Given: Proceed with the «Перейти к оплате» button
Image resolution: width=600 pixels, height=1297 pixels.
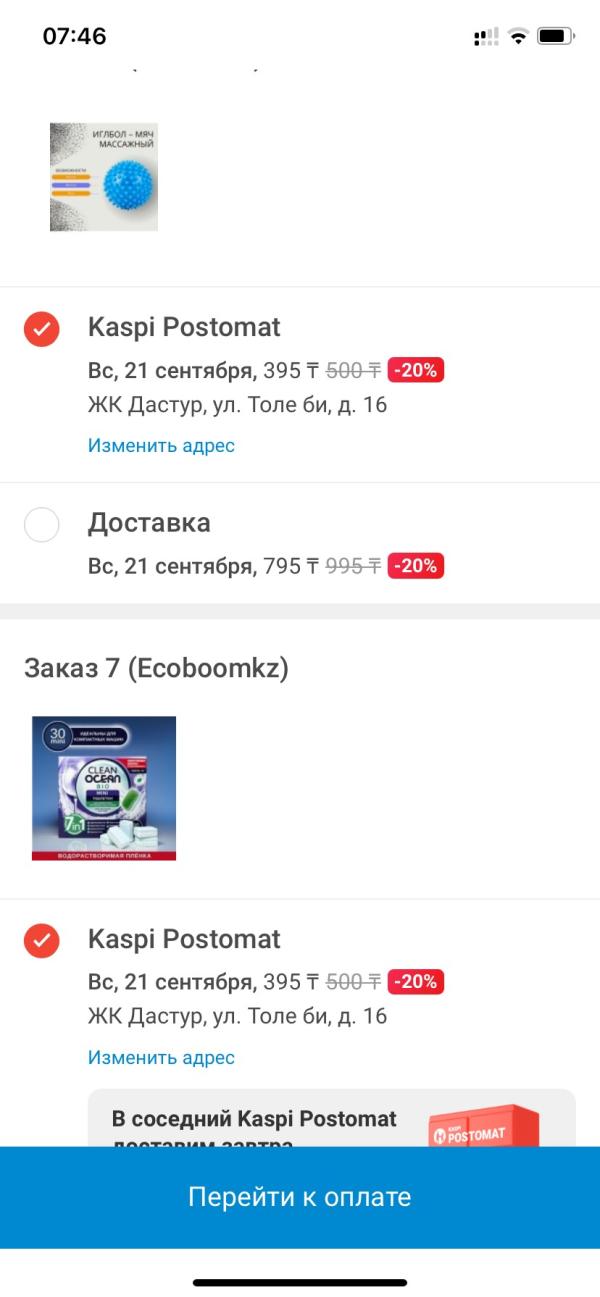Looking at the screenshot, I should [x=300, y=1197].
